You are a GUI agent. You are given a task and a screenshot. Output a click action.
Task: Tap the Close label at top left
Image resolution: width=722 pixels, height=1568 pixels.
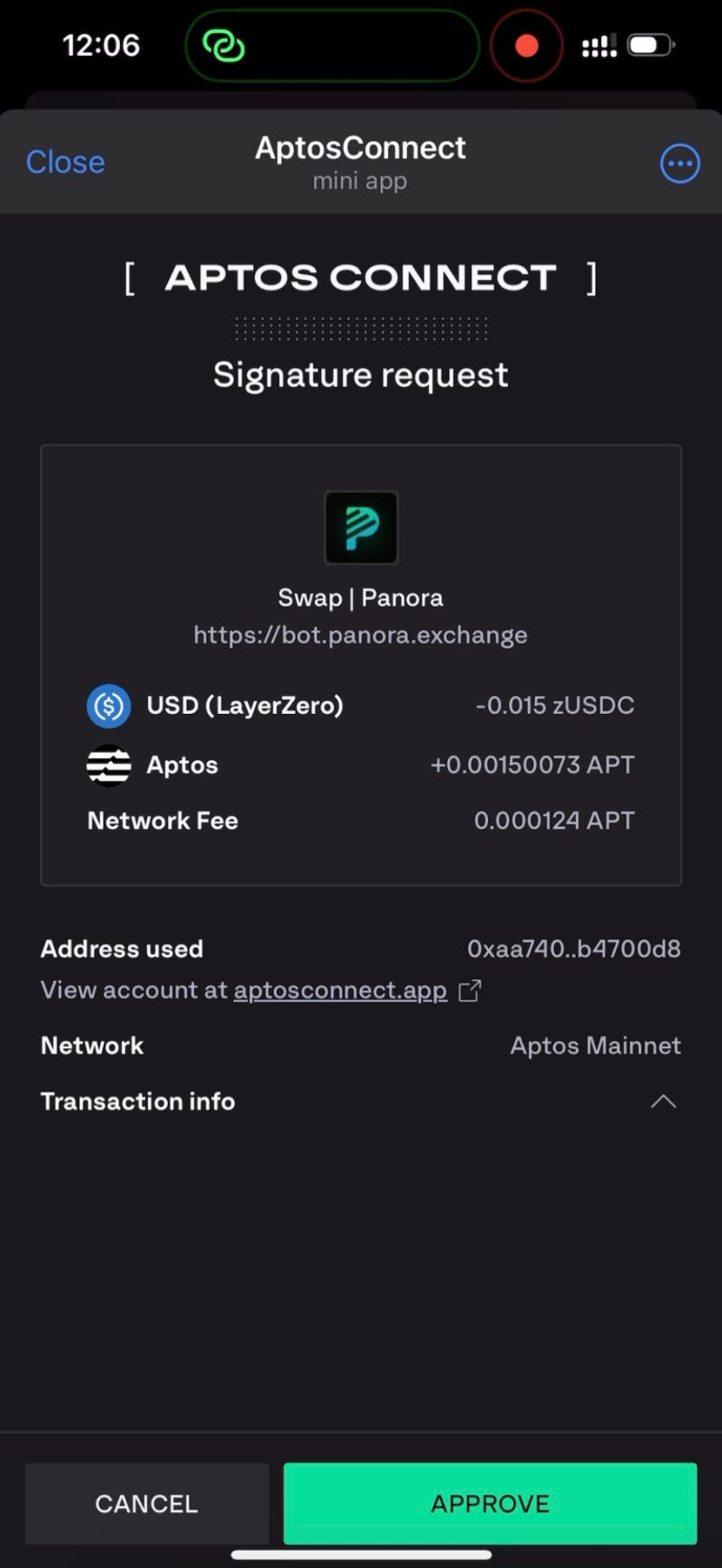[64, 162]
